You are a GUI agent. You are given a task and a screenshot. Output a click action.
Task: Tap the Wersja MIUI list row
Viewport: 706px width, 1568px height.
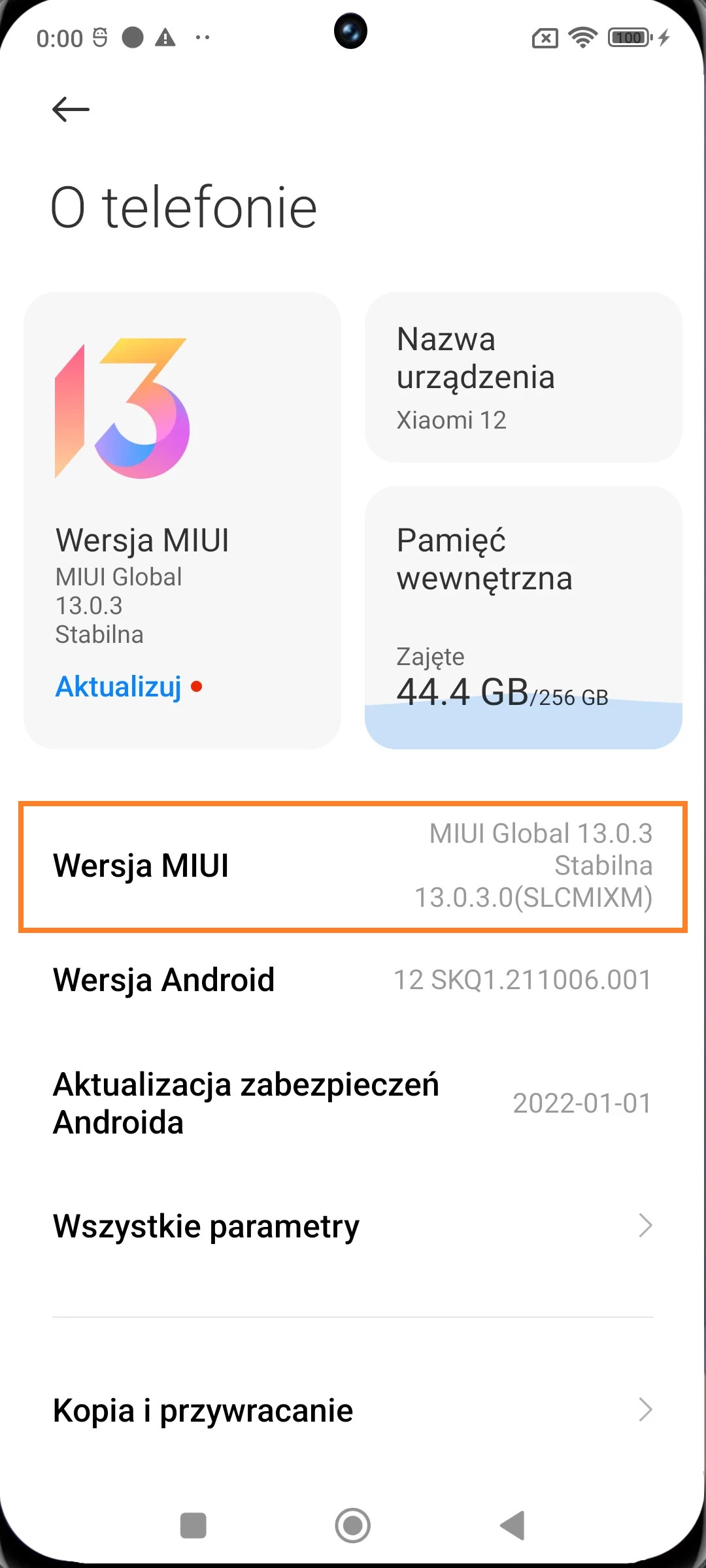(x=353, y=866)
